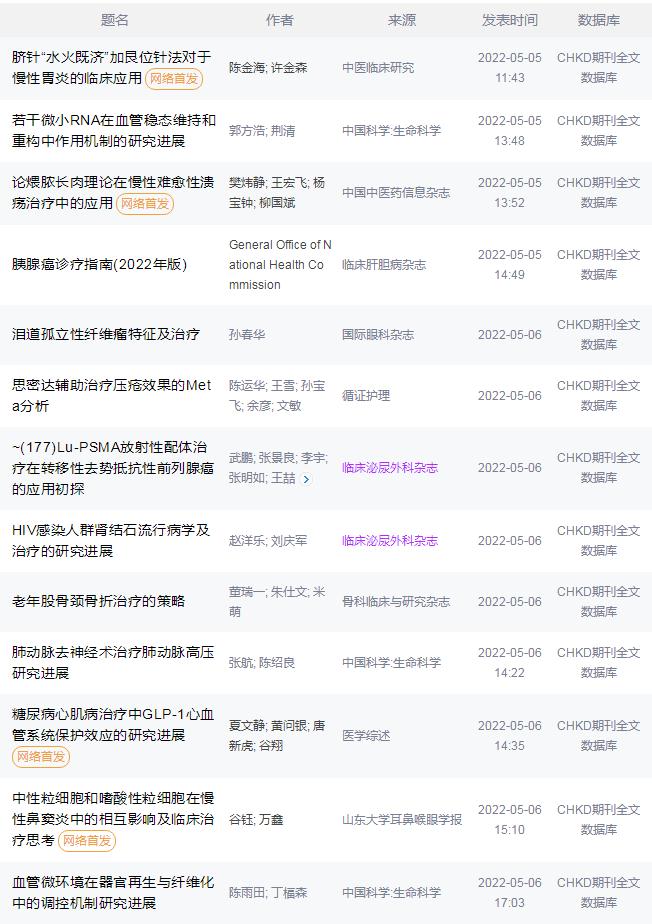Open journal 山东大学耳鼻喉眼学报

402,819
